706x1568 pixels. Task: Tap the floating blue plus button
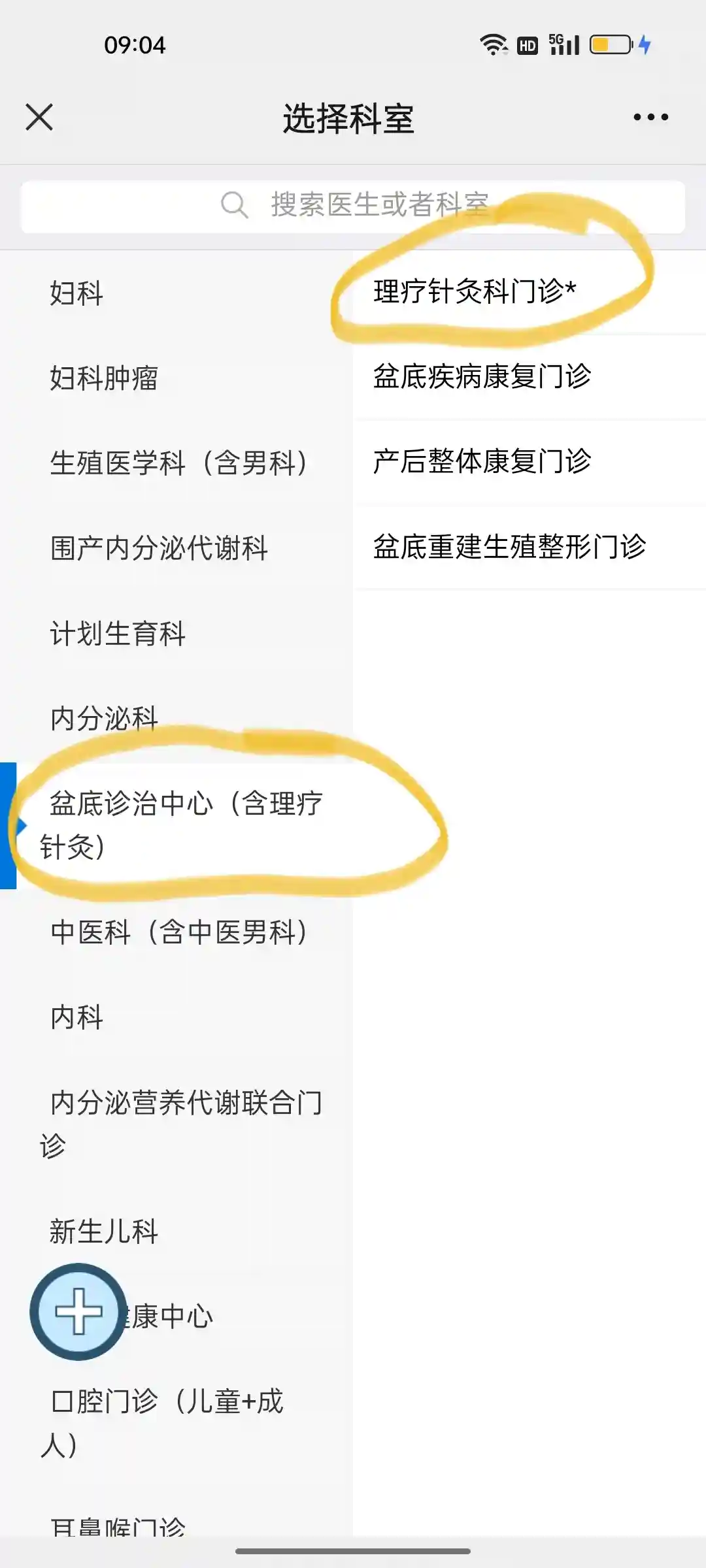click(x=78, y=1311)
